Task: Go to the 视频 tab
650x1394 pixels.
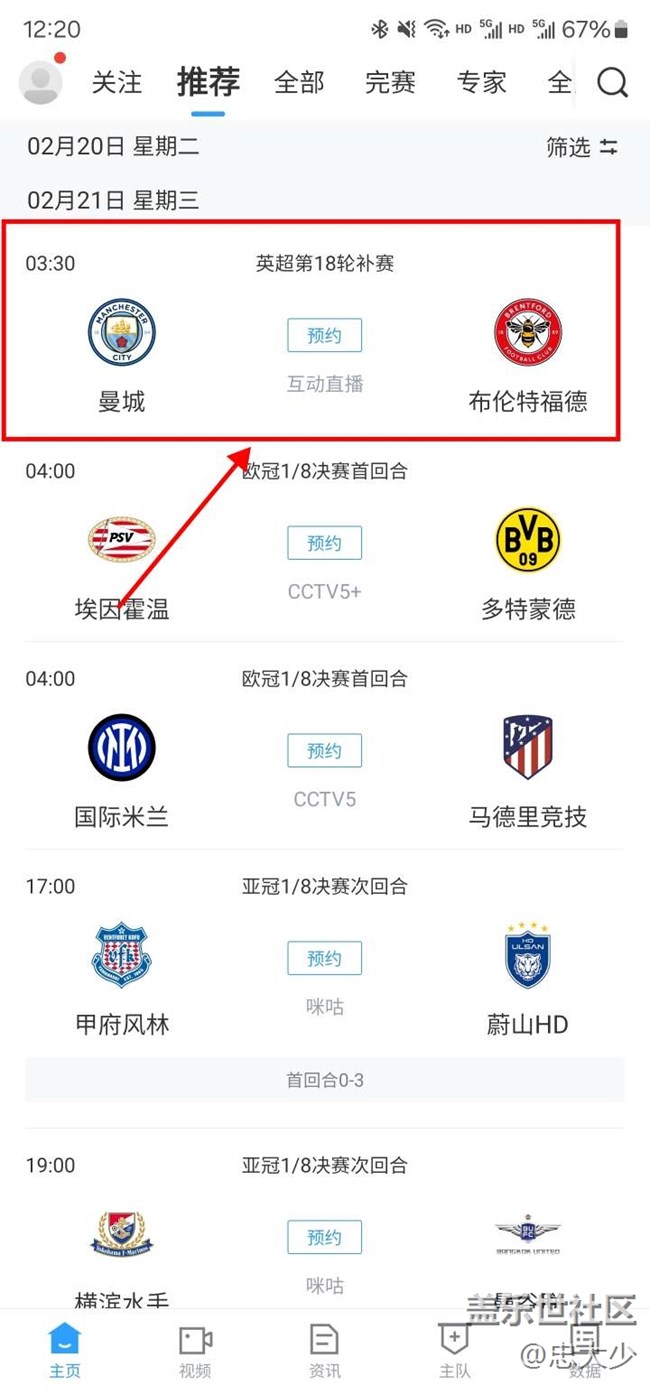Action: click(195, 1351)
